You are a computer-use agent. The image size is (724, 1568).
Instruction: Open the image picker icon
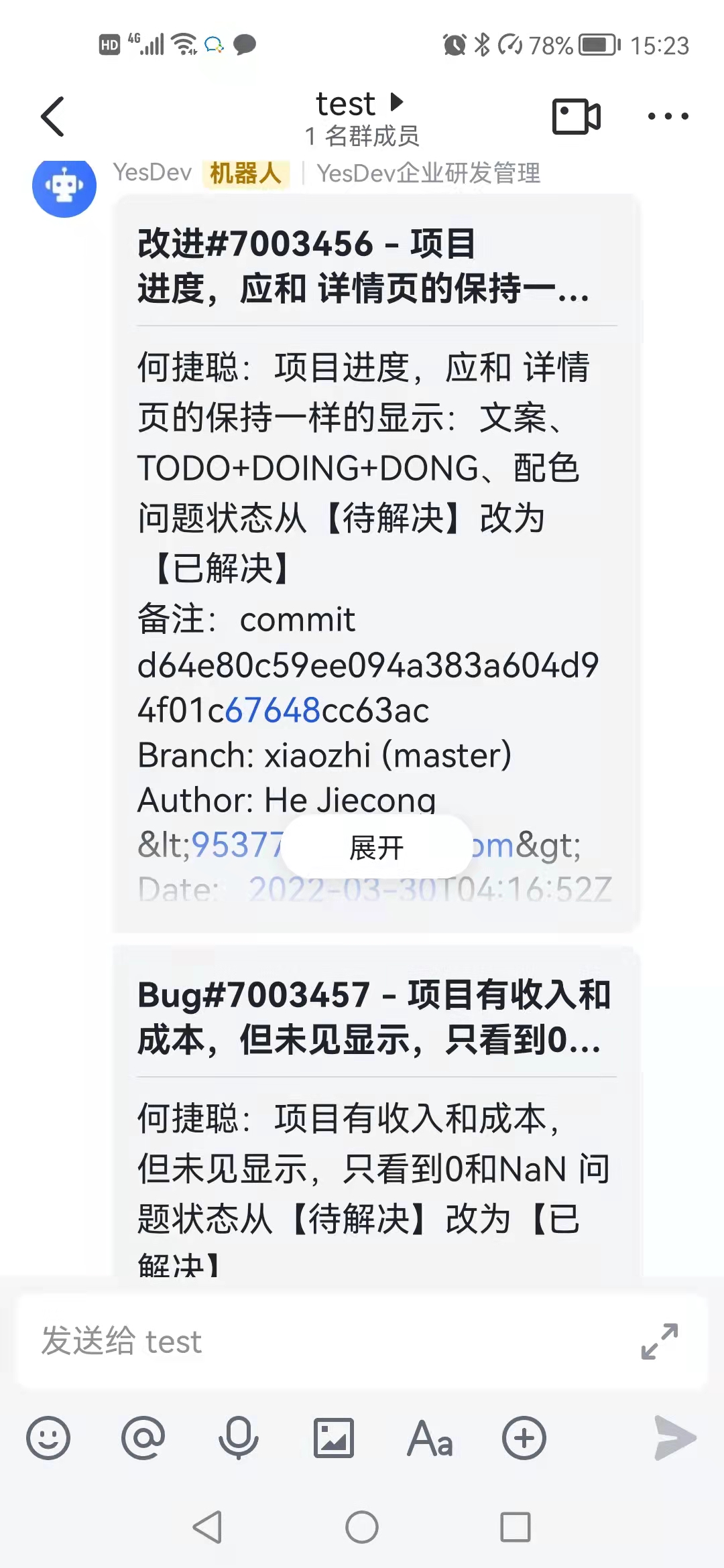(x=334, y=1437)
